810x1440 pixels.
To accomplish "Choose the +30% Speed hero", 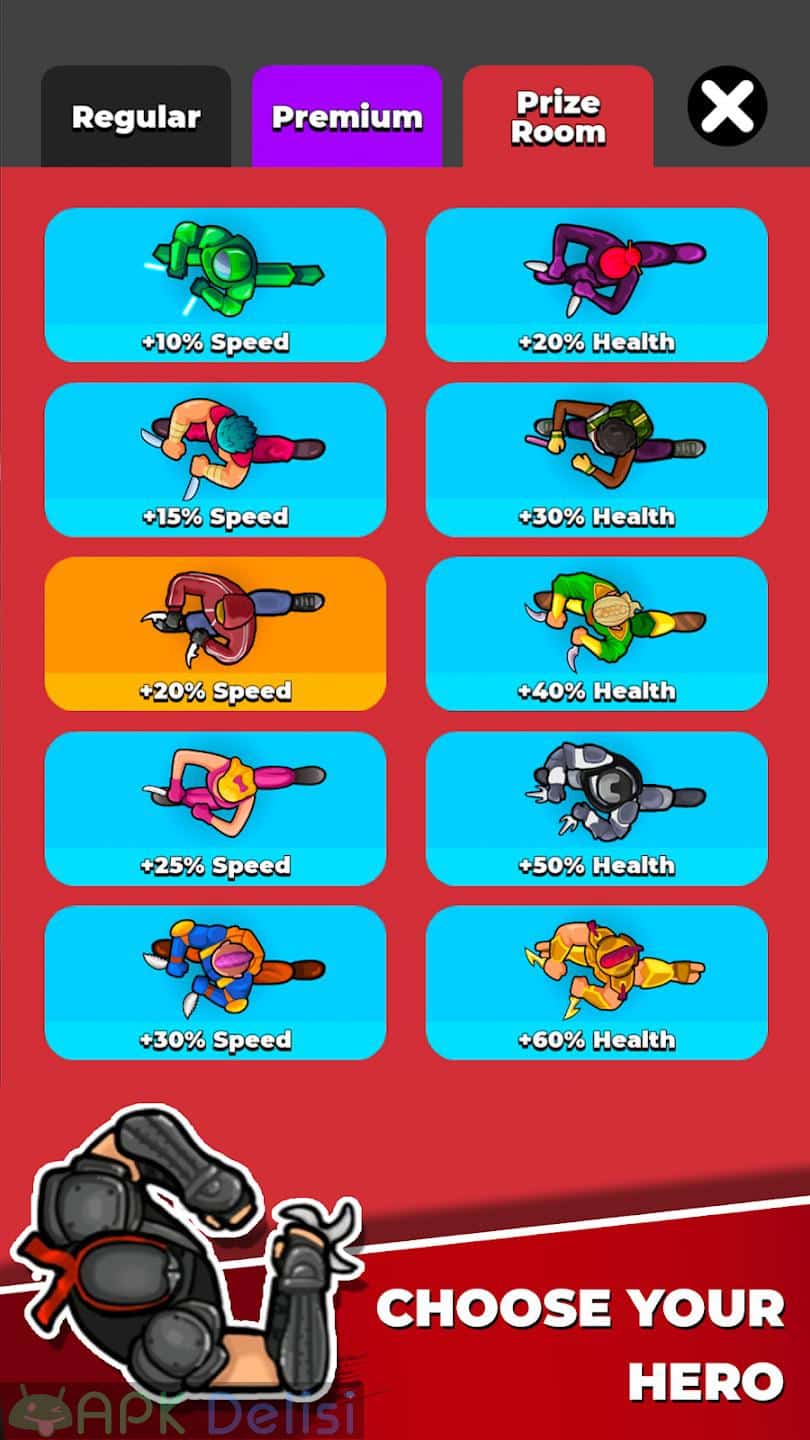I will click(215, 983).
